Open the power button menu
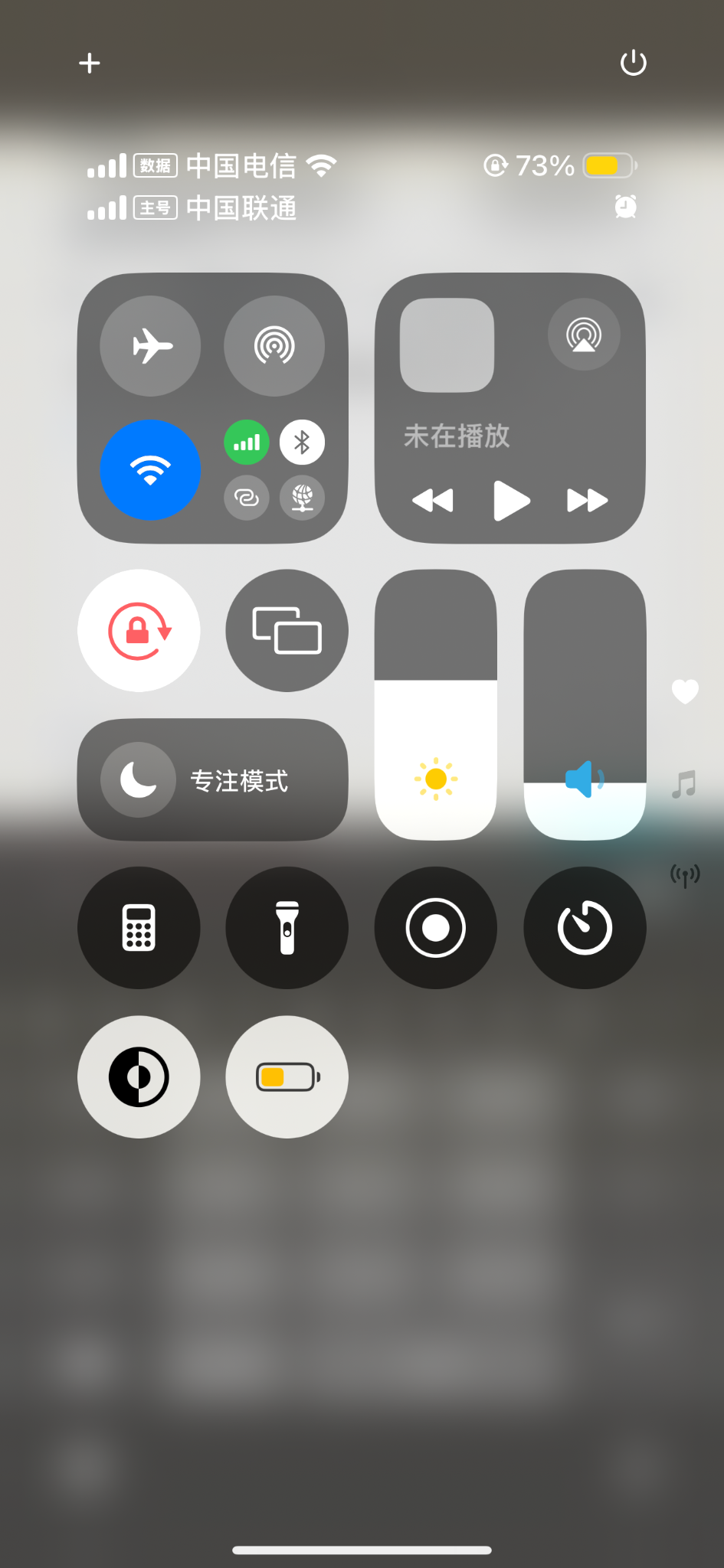The height and width of the screenshot is (1568, 724). point(633,63)
